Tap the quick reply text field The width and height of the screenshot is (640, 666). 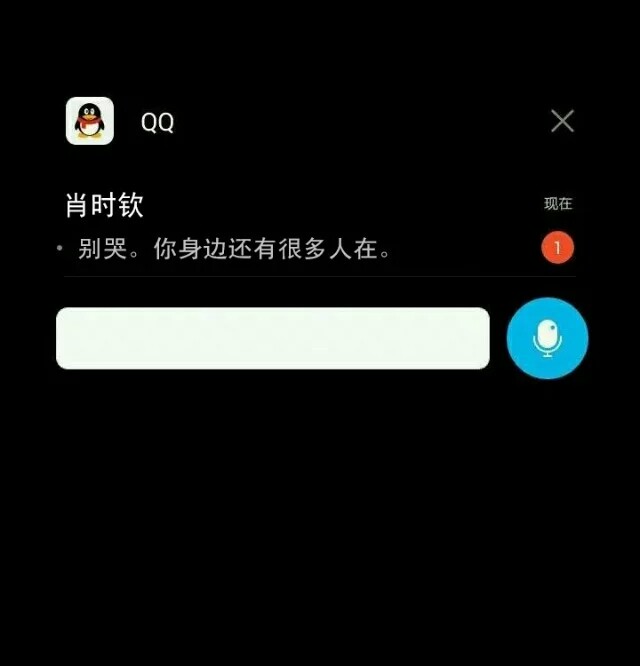point(272,338)
